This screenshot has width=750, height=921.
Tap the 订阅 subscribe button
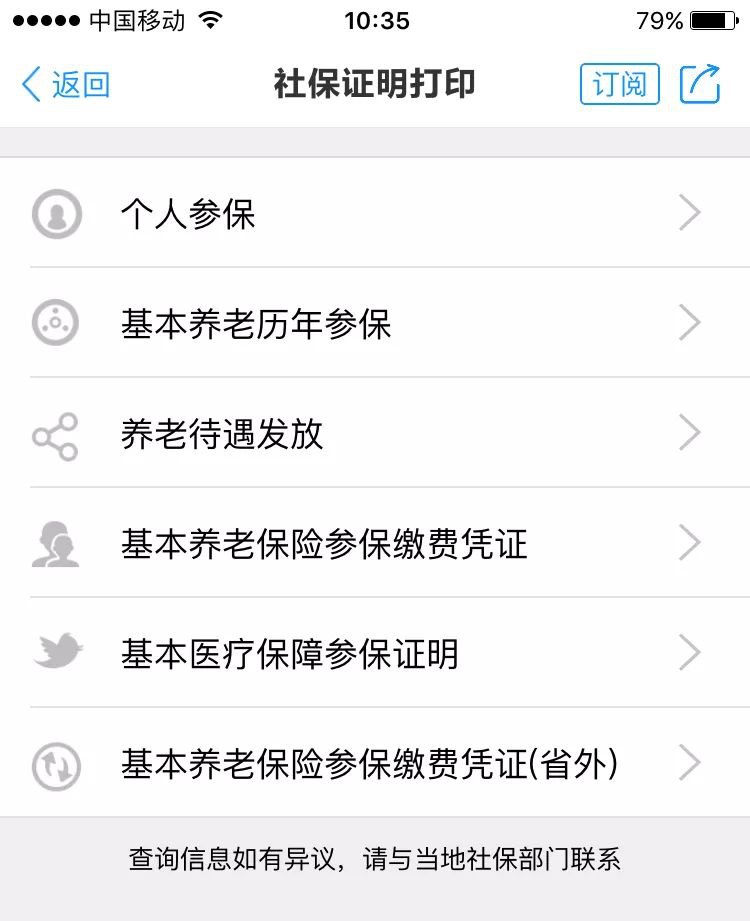[x=620, y=85]
